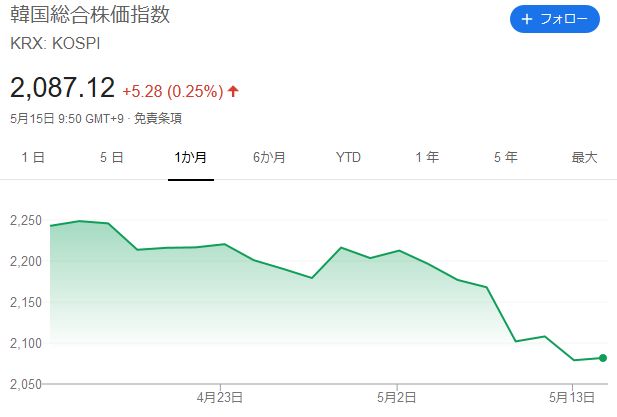
Task: Show the 6か月 chart range
Action: (x=269, y=157)
